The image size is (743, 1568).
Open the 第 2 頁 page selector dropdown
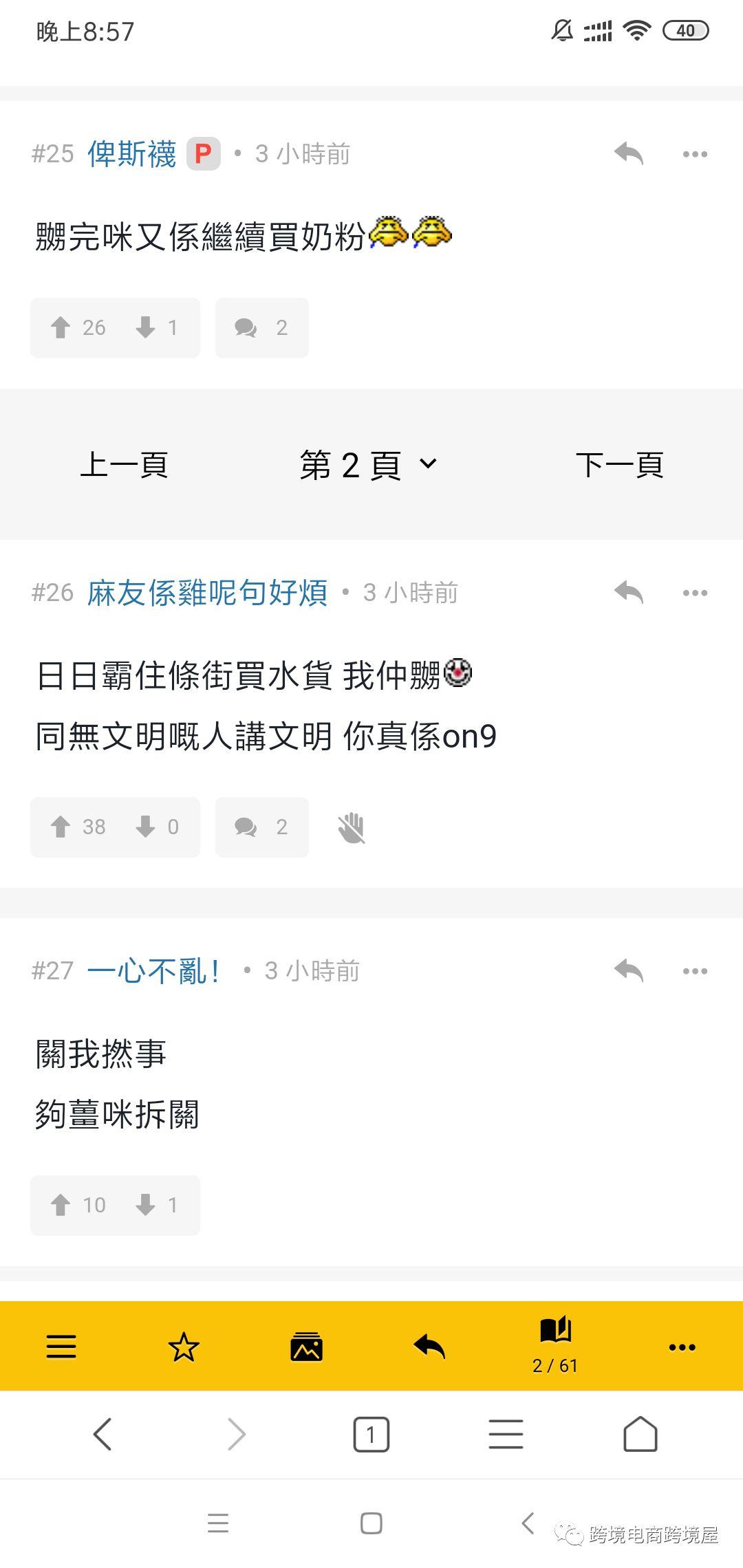[x=369, y=465]
